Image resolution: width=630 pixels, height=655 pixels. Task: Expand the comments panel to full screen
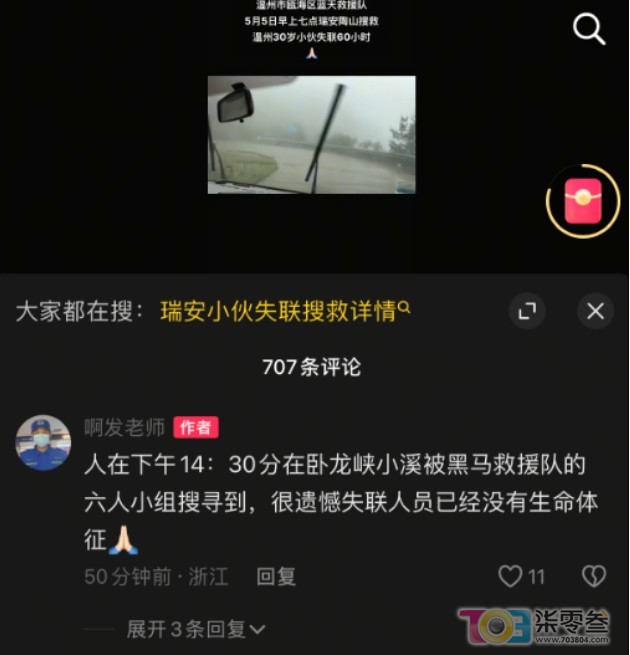tap(526, 311)
